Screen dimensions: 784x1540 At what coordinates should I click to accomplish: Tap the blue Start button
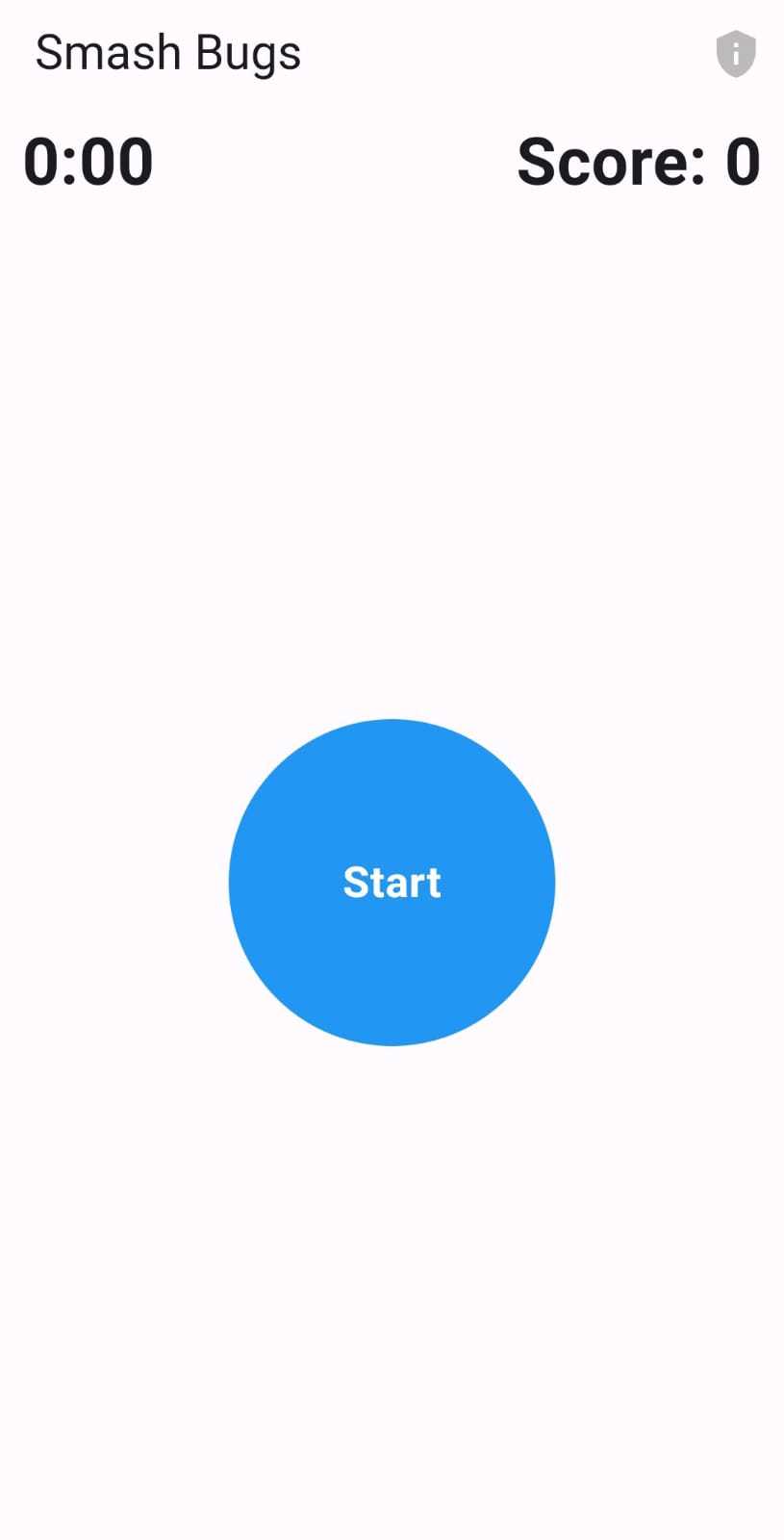pyautogui.click(x=392, y=882)
